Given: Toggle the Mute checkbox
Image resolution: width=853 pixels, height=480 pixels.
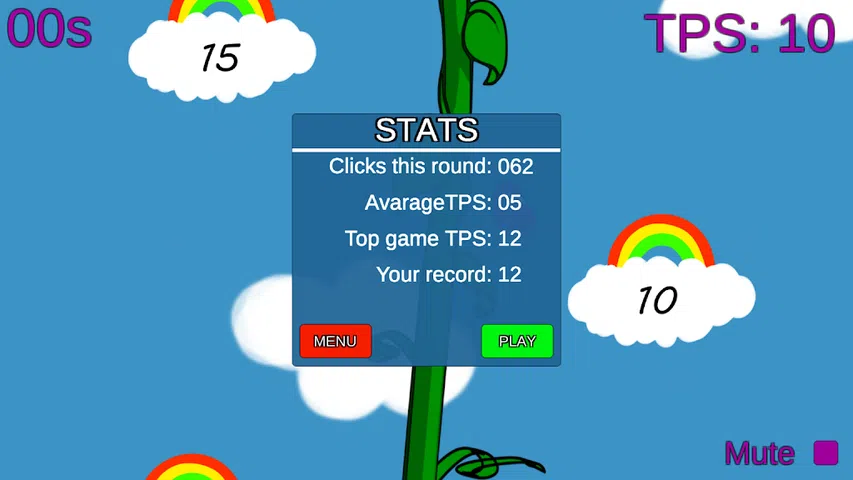Looking at the screenshot, I should pyautogui.click(x=825, y=453).
